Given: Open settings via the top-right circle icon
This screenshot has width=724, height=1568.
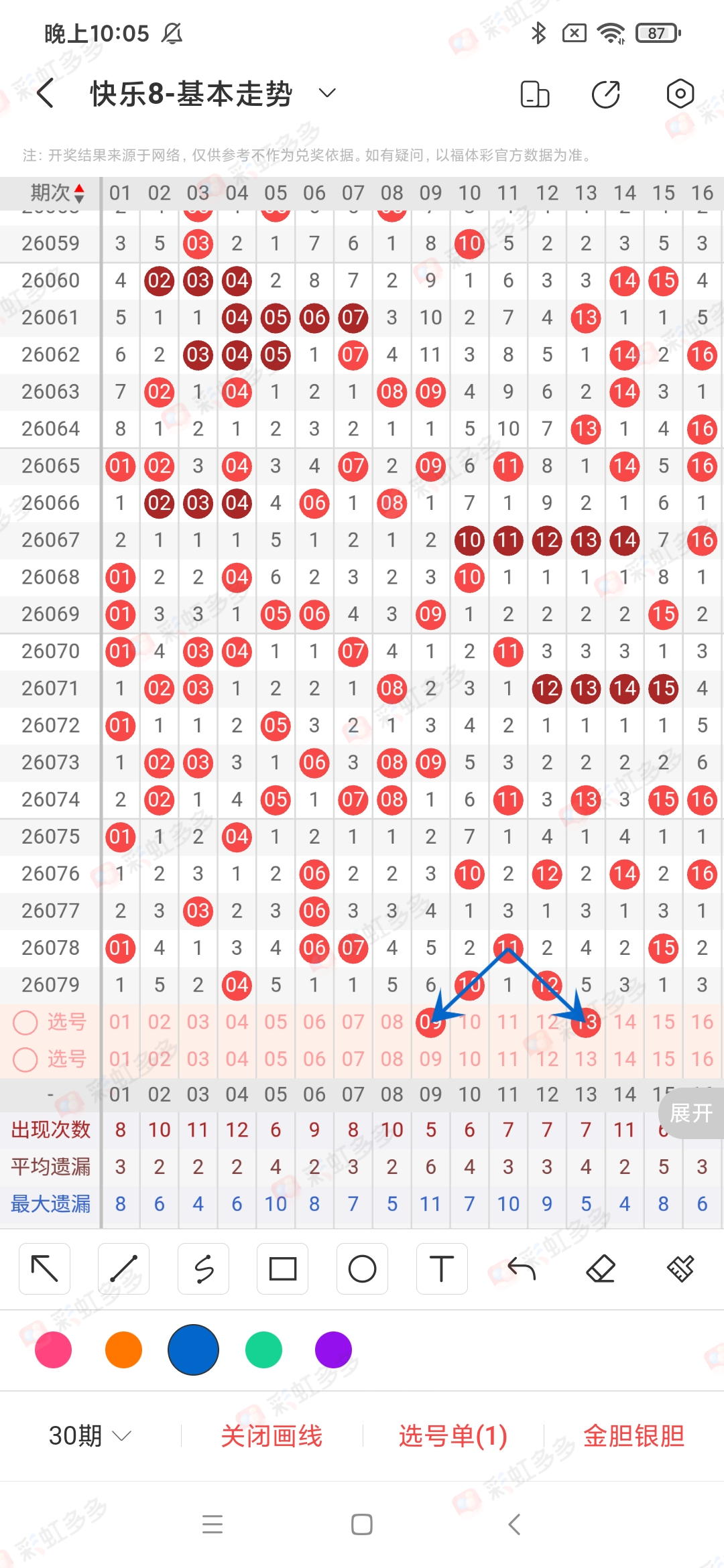Looking at the screenshot, I should coord(680,94).
